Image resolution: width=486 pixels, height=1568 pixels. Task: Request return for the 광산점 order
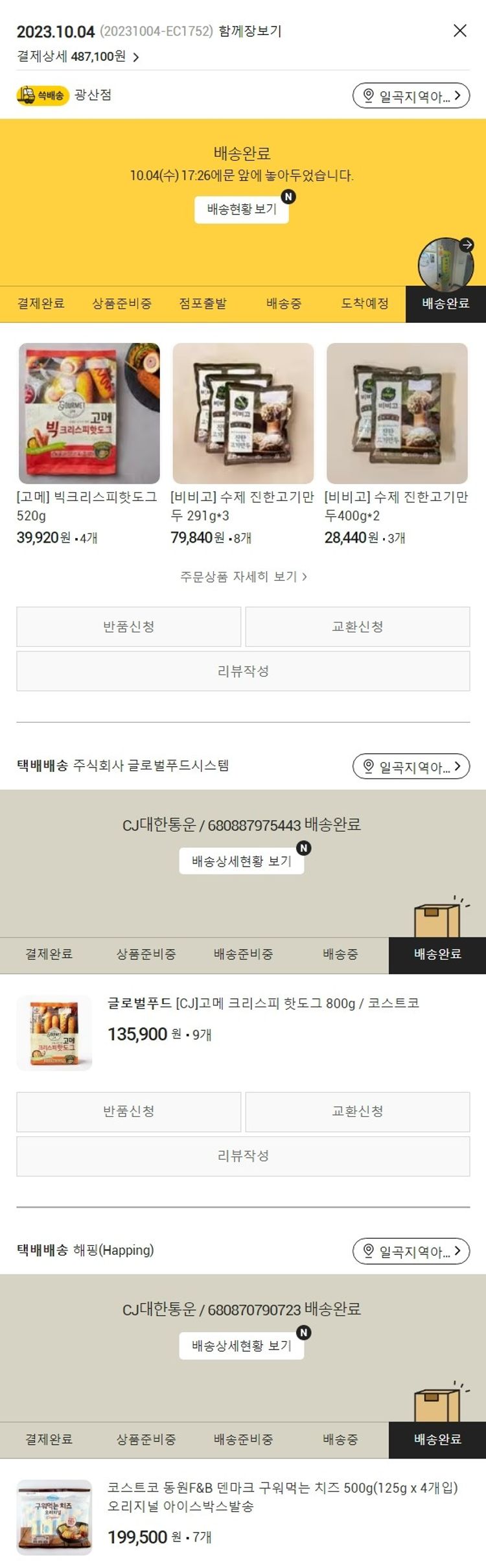coord(128,627)
